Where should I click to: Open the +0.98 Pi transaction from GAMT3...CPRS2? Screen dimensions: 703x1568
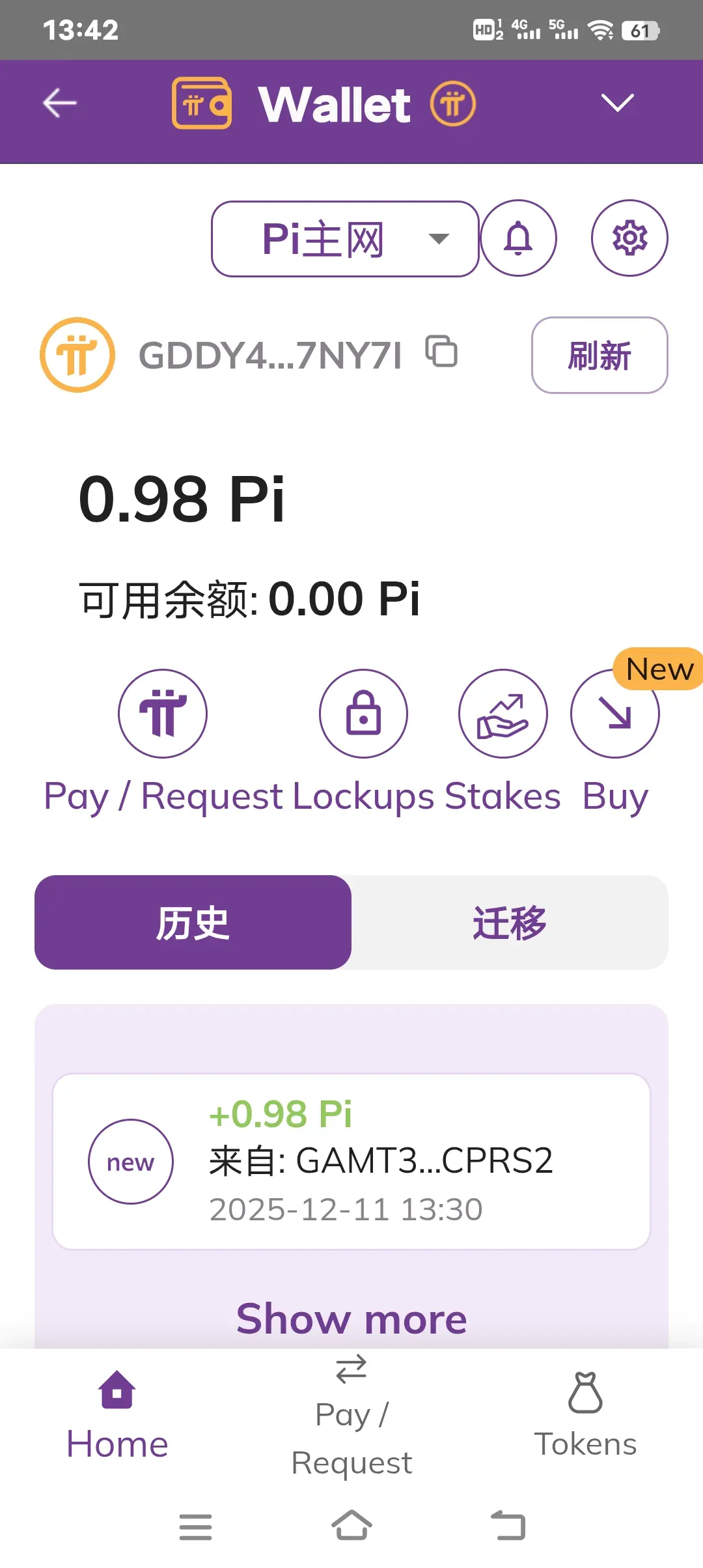[351, 1162]
